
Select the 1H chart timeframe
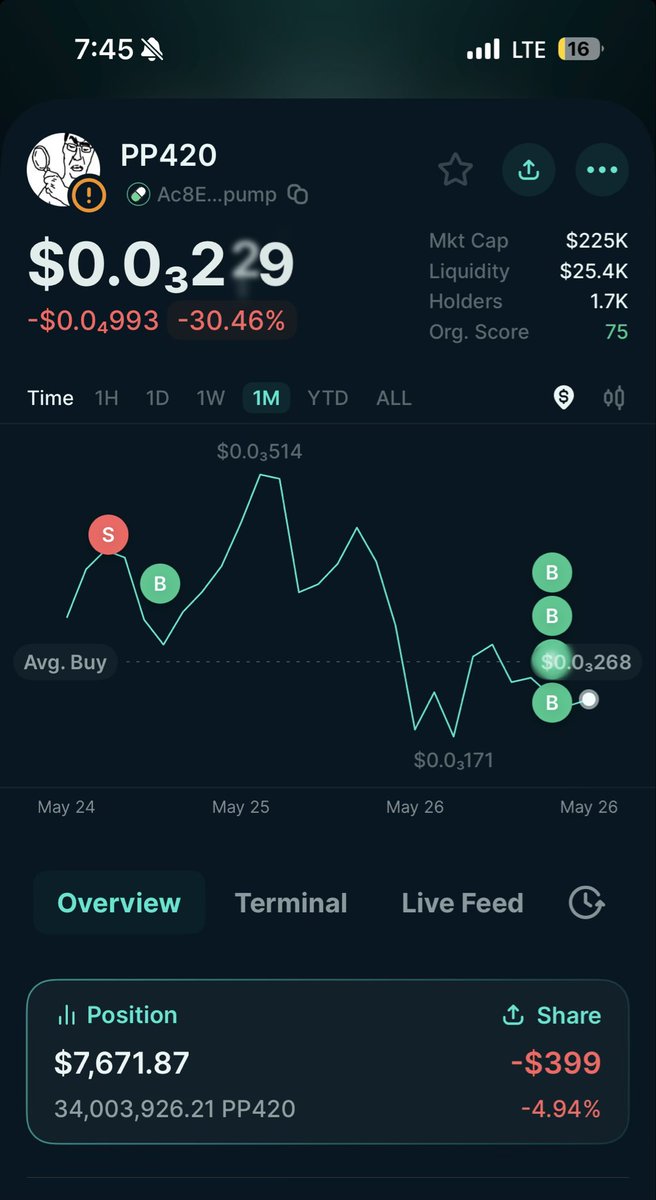pos(106,398)
